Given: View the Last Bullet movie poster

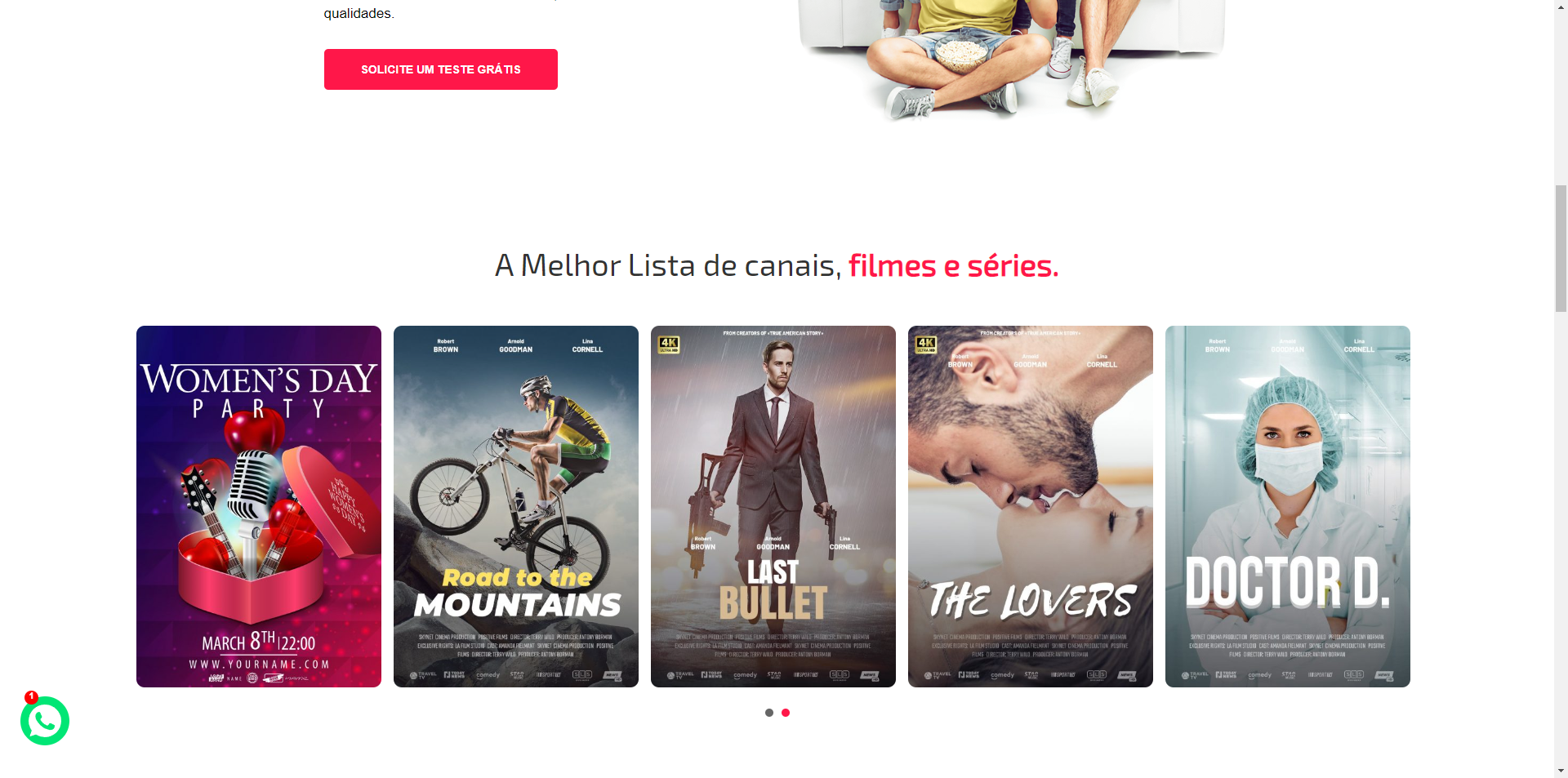Looking at the screenshot, I should pos(773,506).
